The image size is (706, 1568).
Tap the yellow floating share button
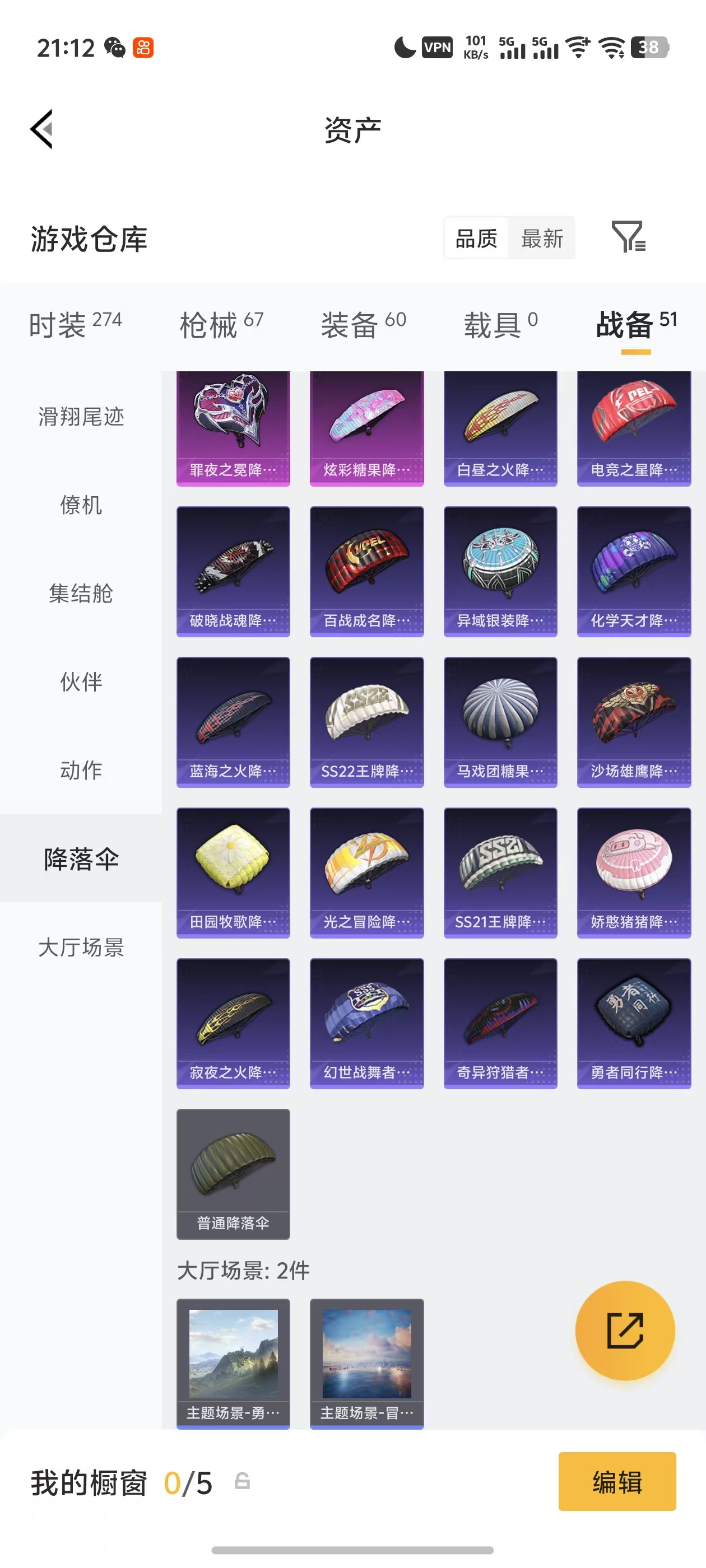click(x=625, y=1331)
